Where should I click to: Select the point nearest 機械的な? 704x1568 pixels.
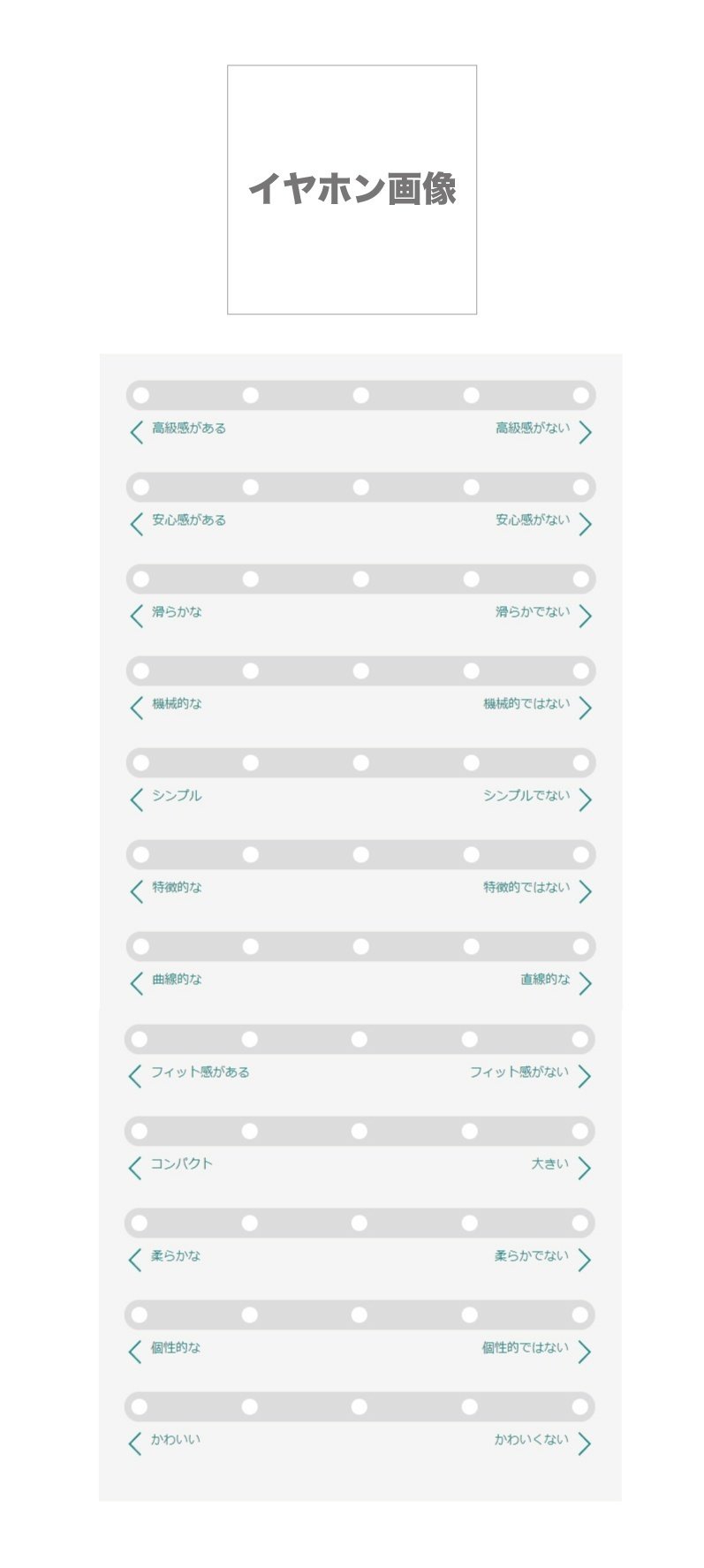[x=141, y=670]
